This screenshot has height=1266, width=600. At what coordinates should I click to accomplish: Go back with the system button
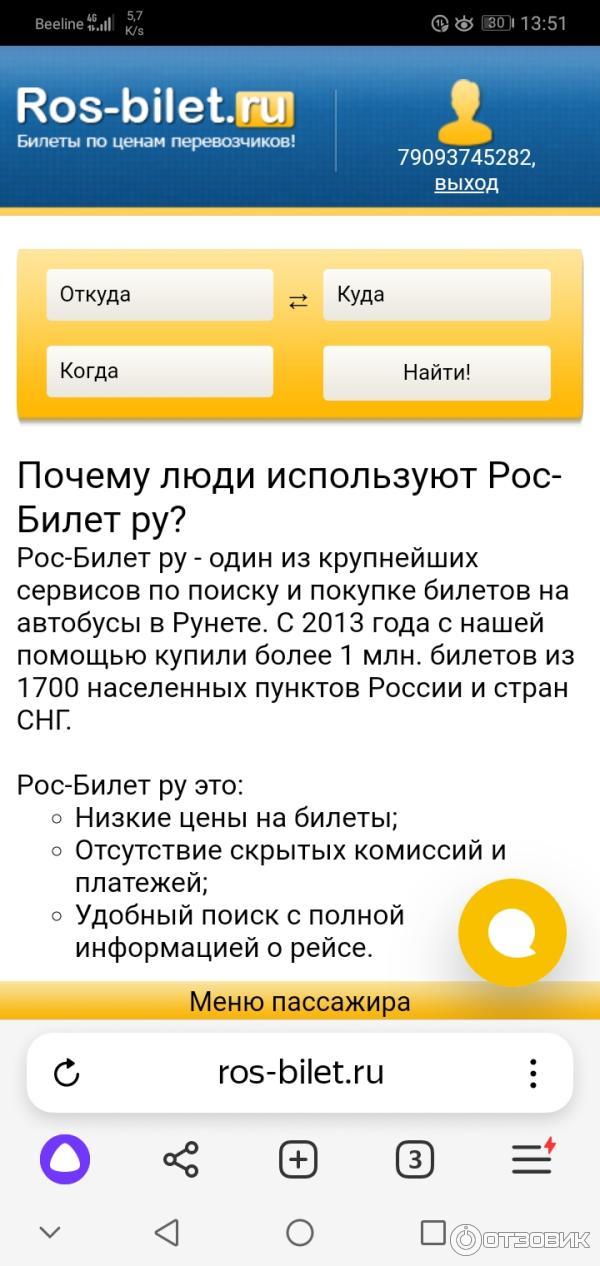[x=167, y=1232]
